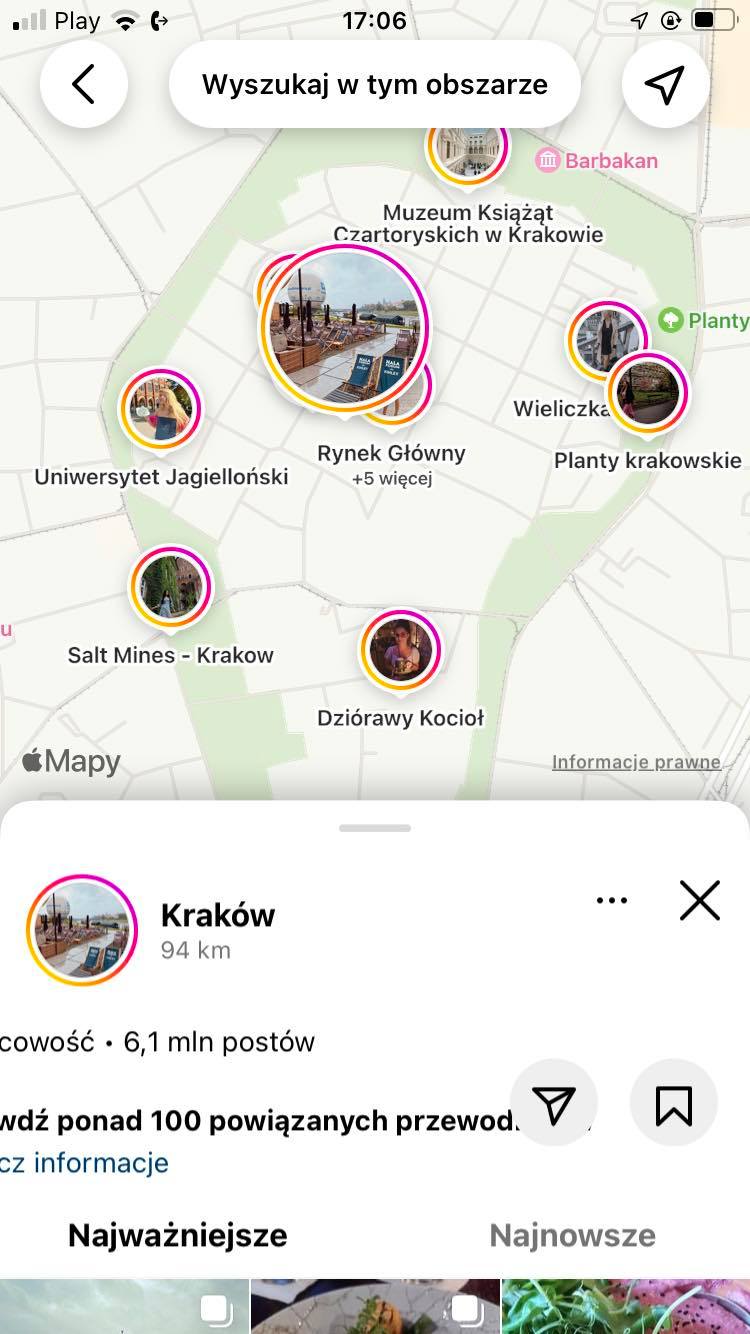750x1334 pixels.
Task: Open the more information link
Action: (84, 1163)
